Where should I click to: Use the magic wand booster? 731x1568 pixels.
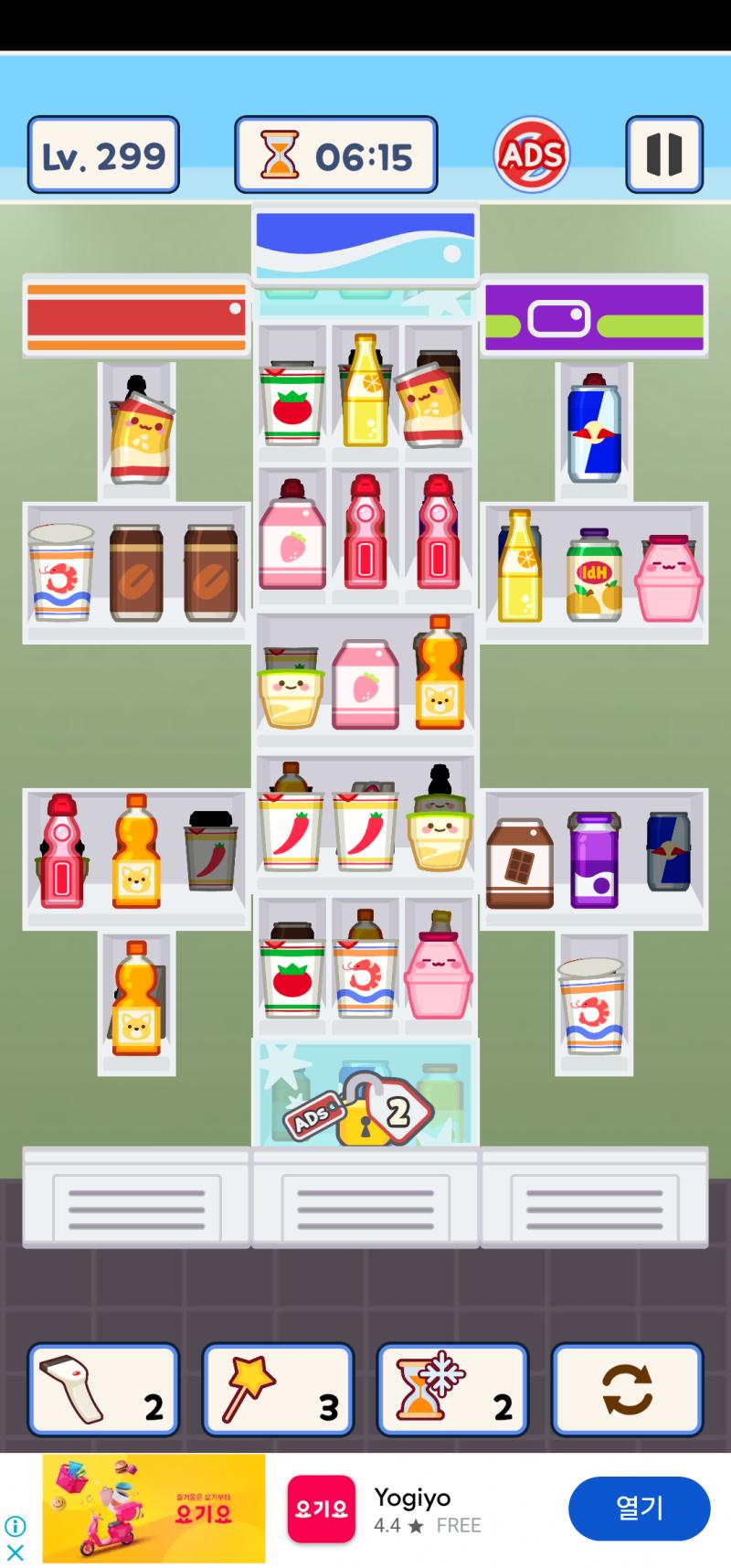[278, 1389]
